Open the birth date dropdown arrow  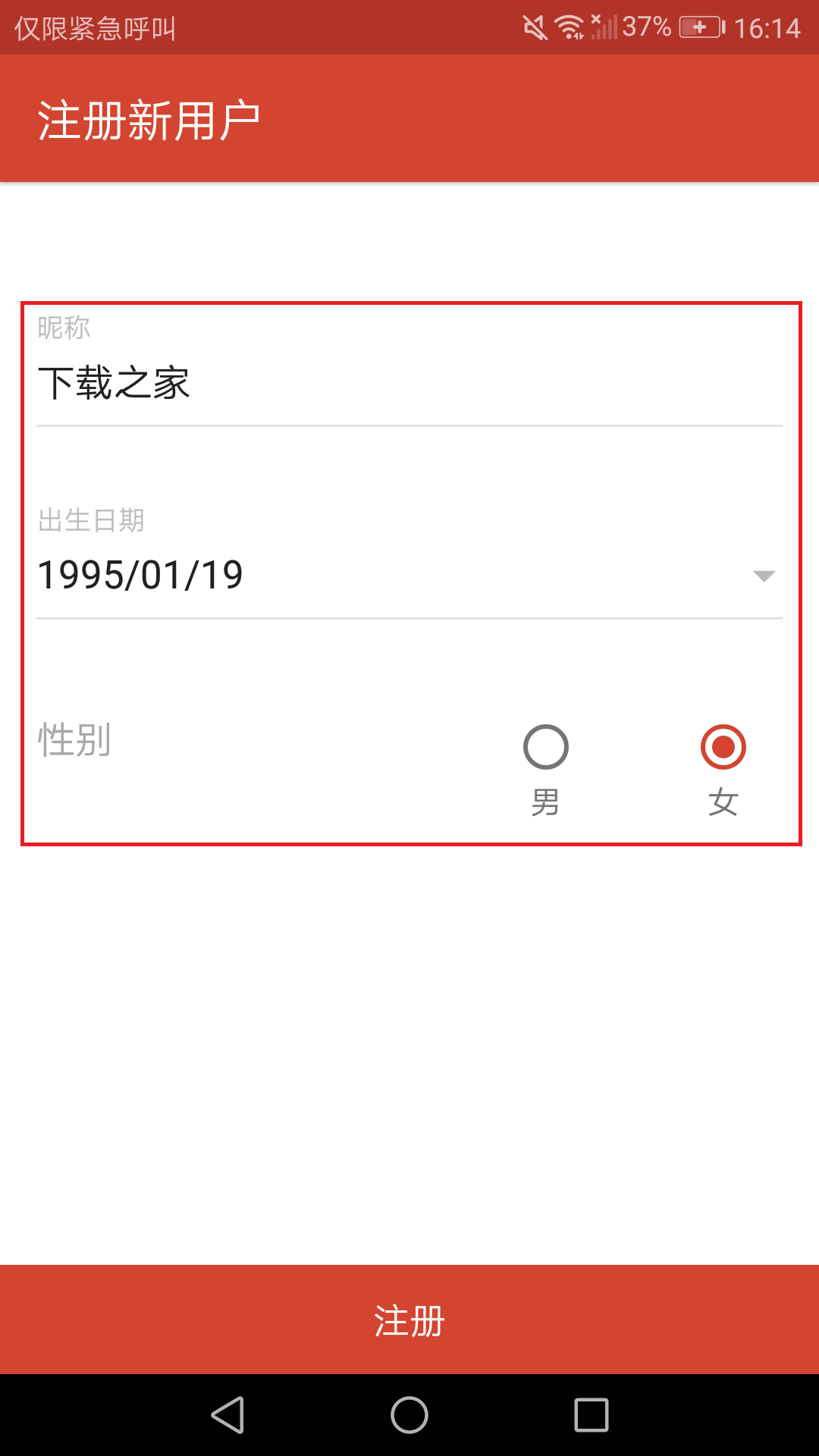(762, 576)
